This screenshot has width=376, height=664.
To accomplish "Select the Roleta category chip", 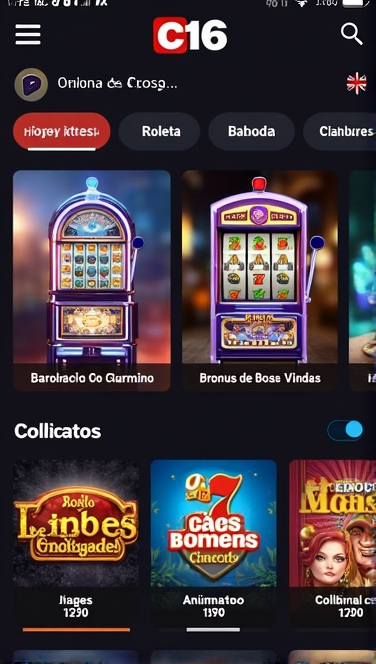I will pyautogui.click(x=159, y=131).
